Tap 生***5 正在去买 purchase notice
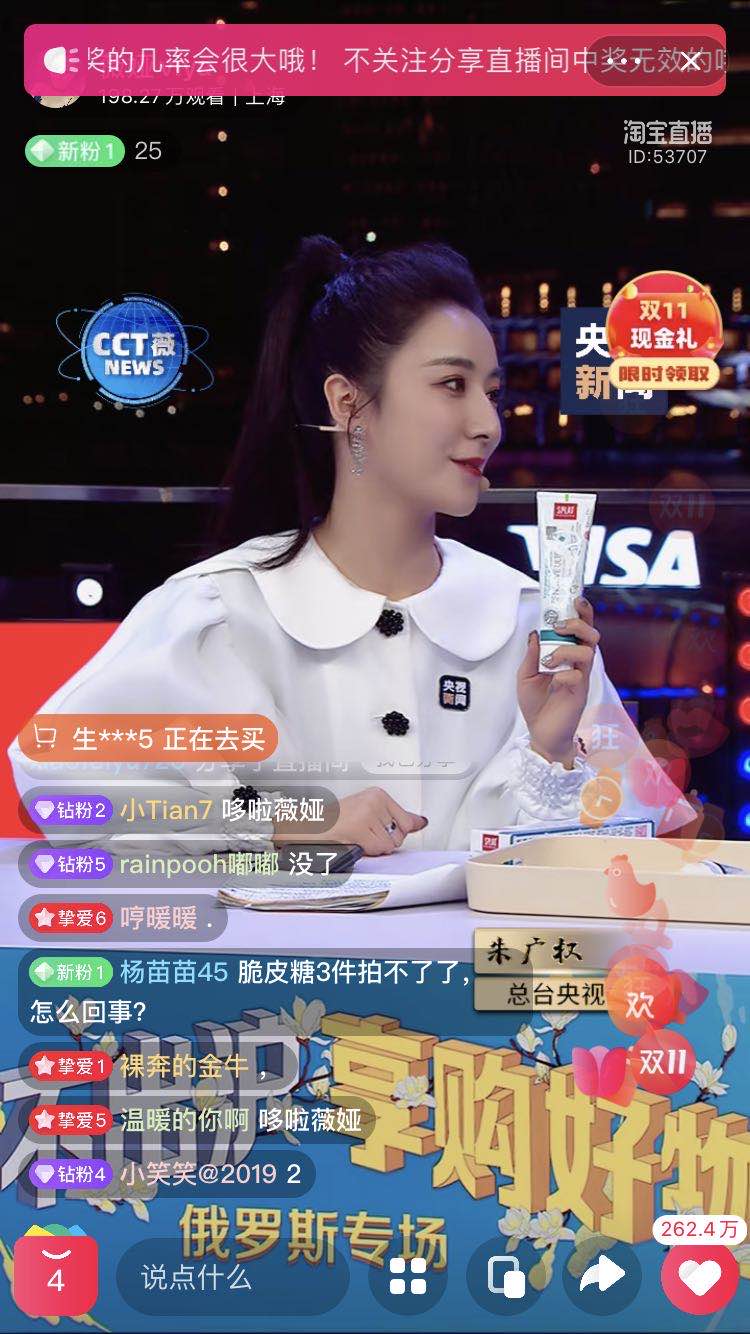This screenshot has height=1334, width=750. coord(148,738)
